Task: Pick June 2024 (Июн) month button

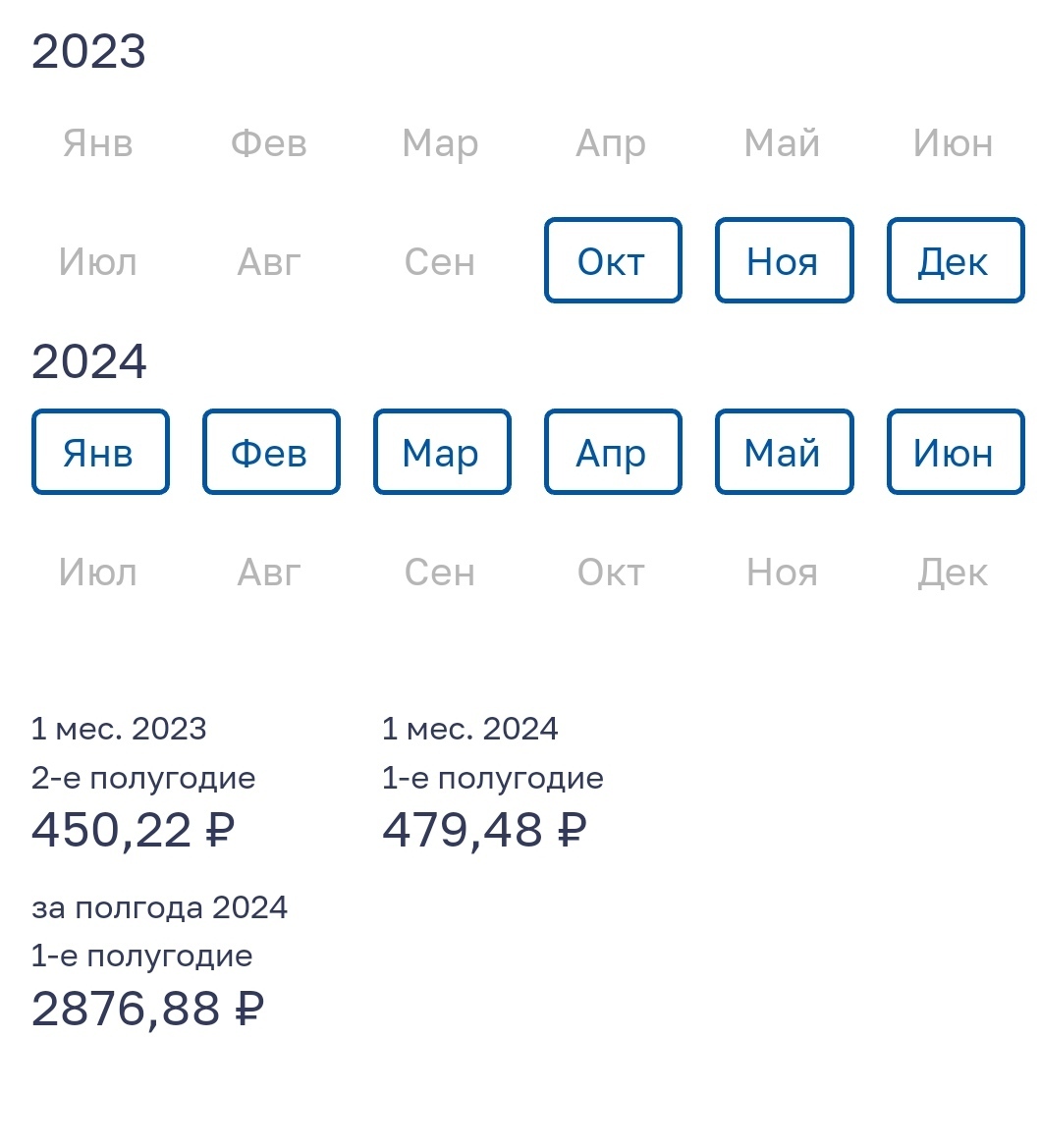Action: [954, 453]
